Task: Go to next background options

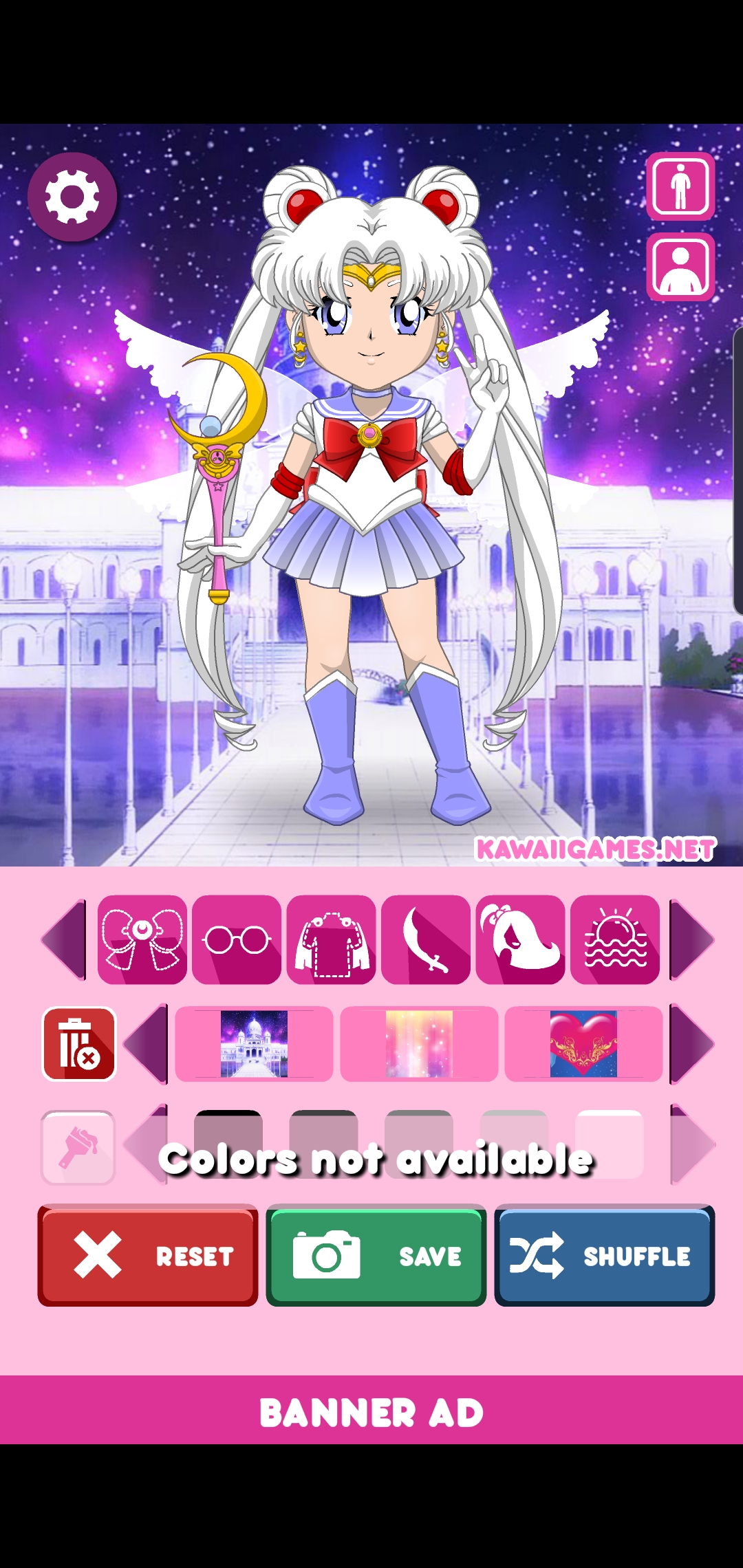Action: [692, 1044]
